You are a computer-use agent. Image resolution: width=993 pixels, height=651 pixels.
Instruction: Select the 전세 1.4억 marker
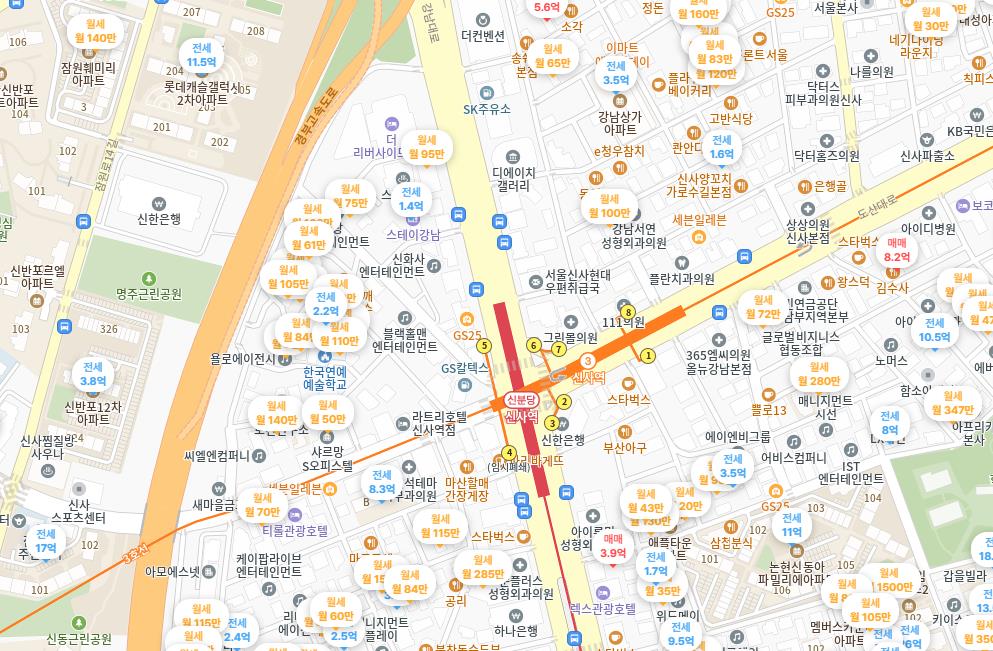pos(411,199)
